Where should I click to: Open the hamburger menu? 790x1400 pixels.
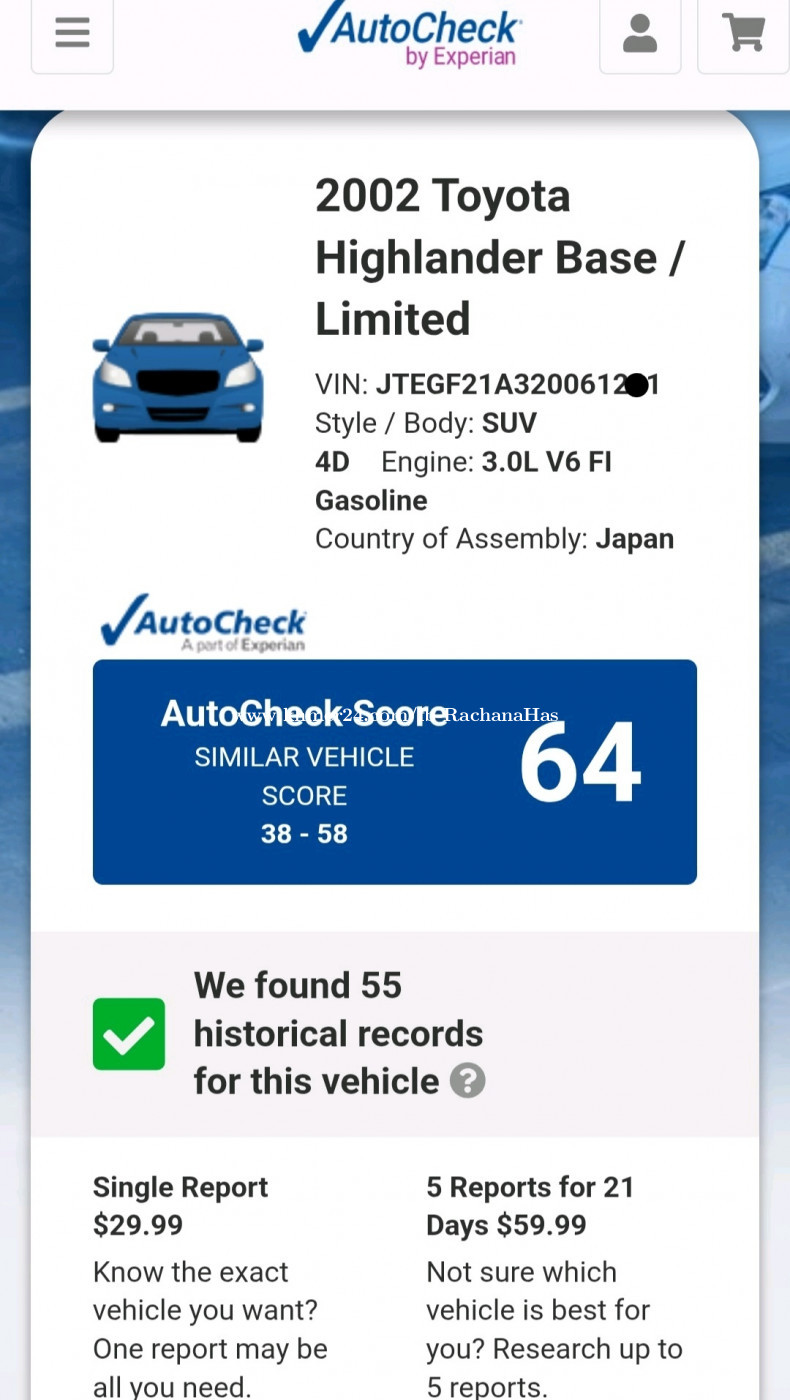[x=72, y=32]
